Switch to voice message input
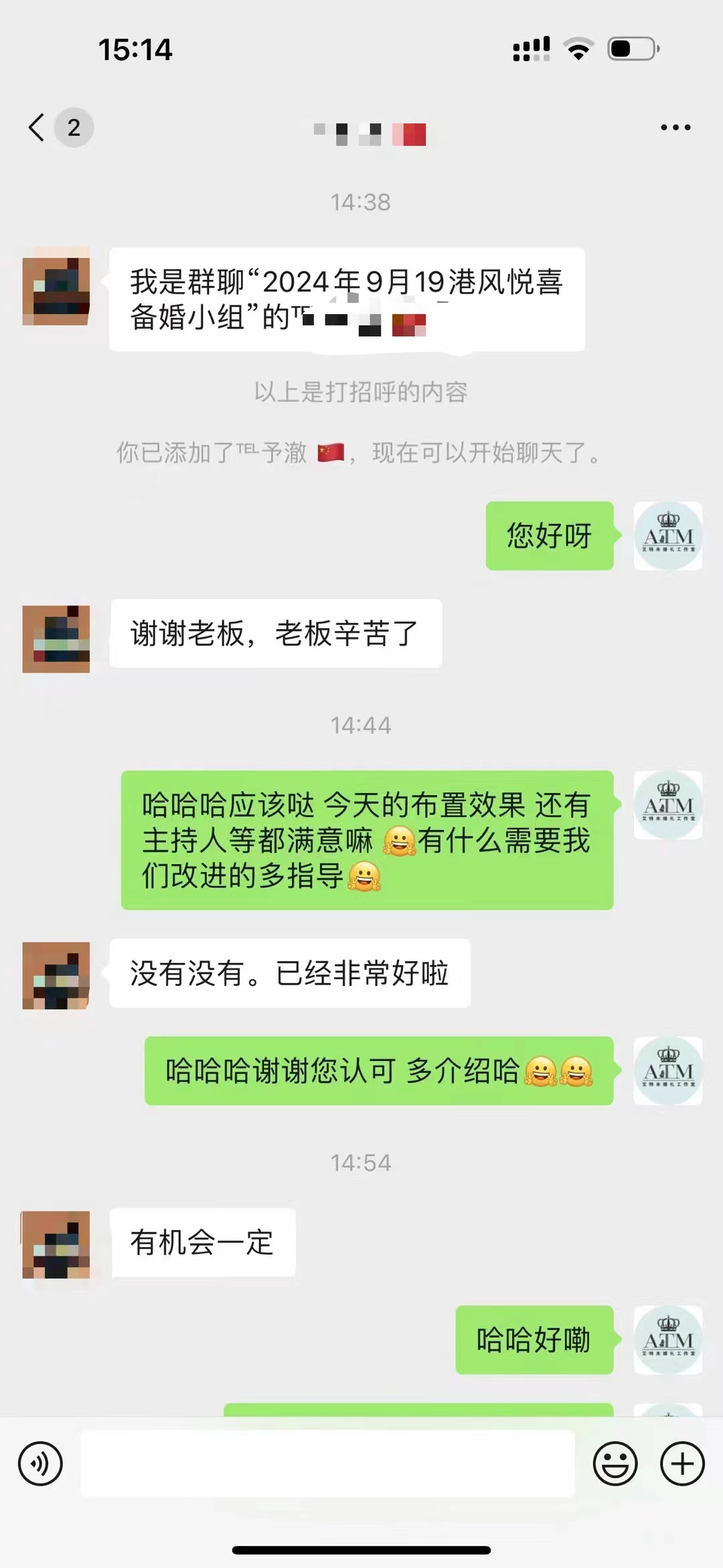The image size is (723, 1568). coord(41,1464)
